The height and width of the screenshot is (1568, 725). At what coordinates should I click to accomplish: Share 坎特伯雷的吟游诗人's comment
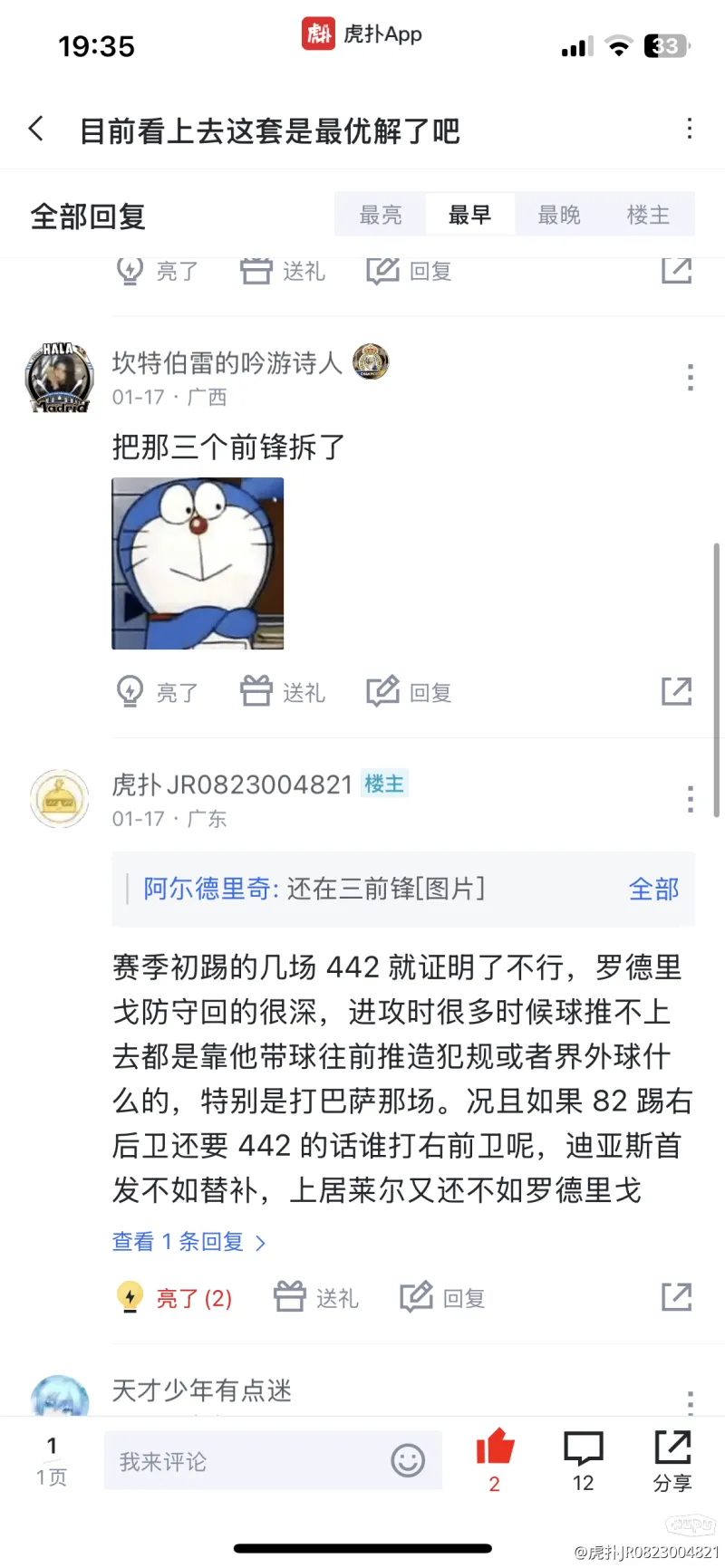pos(676,691)
